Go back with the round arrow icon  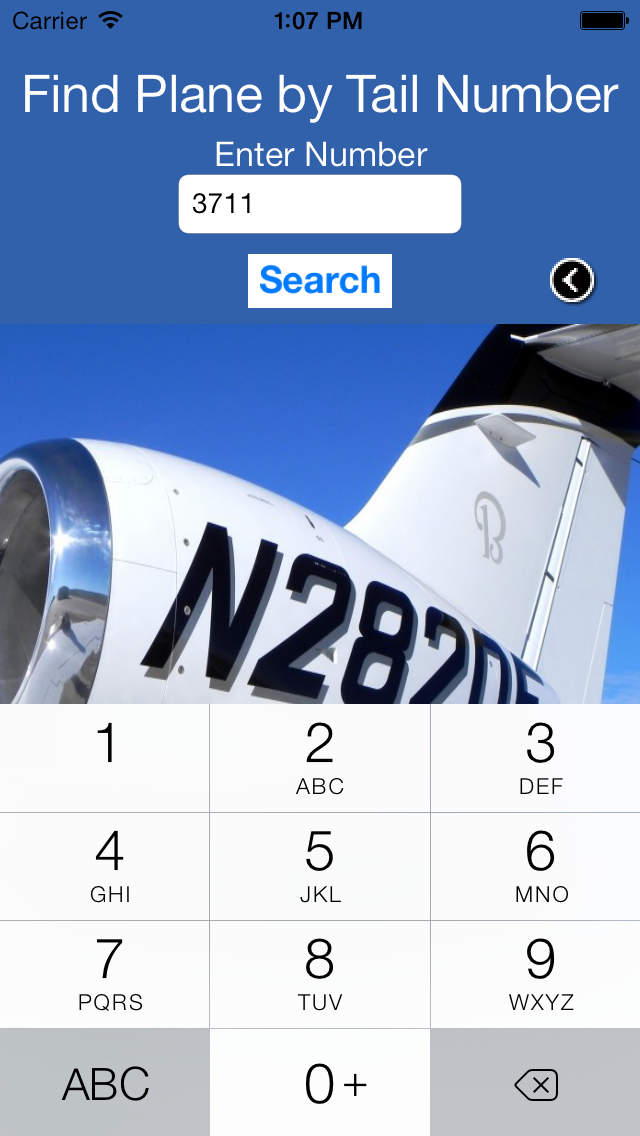tap(572, 280)
